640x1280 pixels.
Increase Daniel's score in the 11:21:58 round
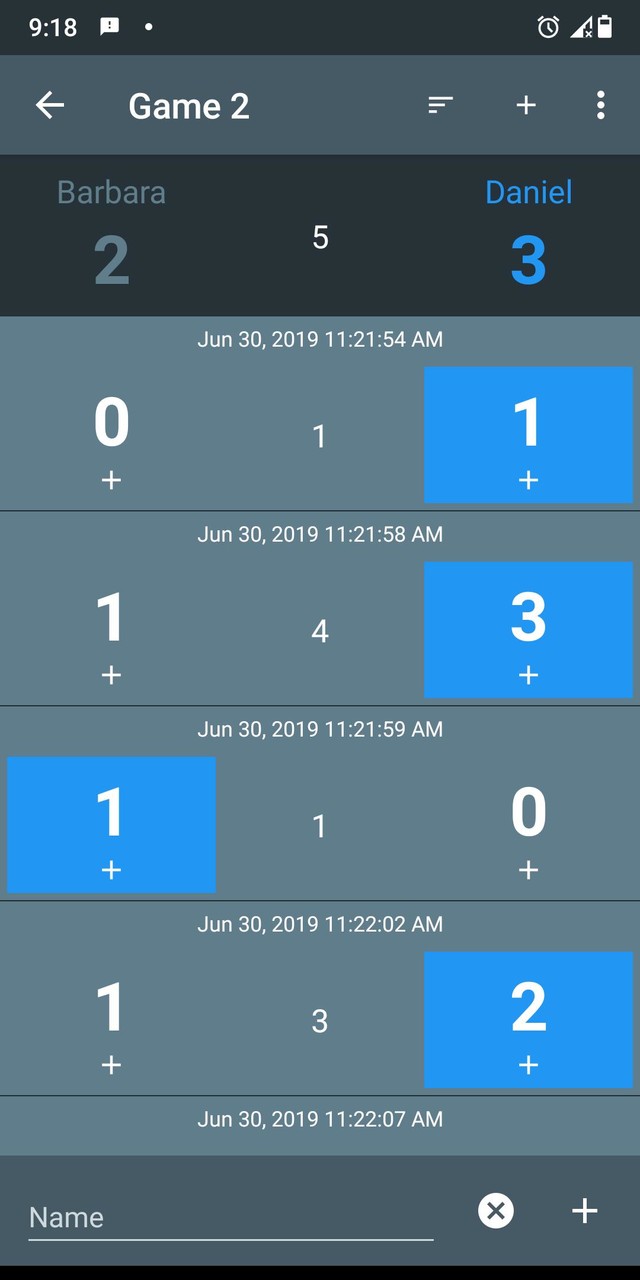coord(528,676)
